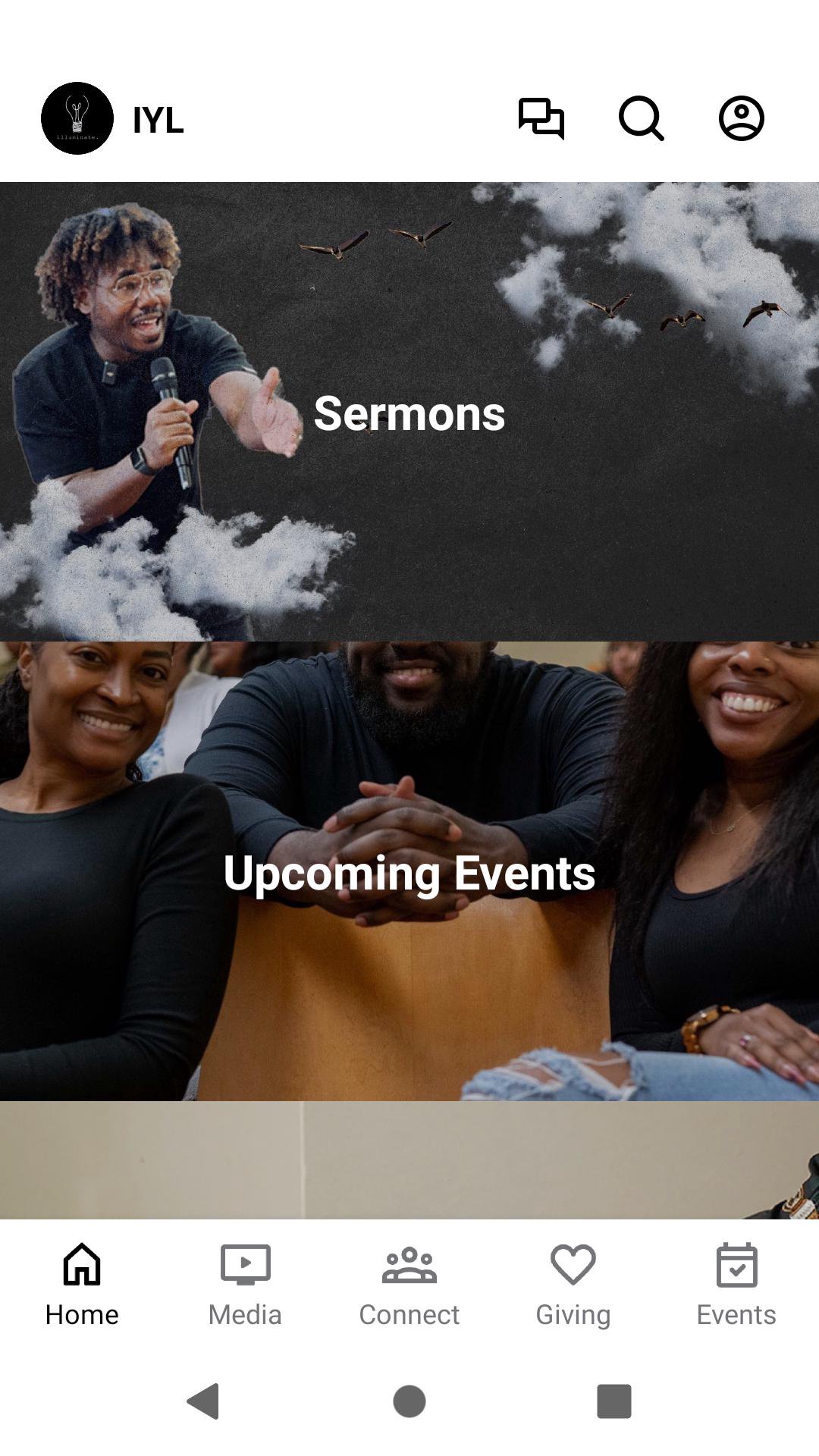Open system recent apps
The height and width of the screenshot is (1456, 819).
point(614,1401)
